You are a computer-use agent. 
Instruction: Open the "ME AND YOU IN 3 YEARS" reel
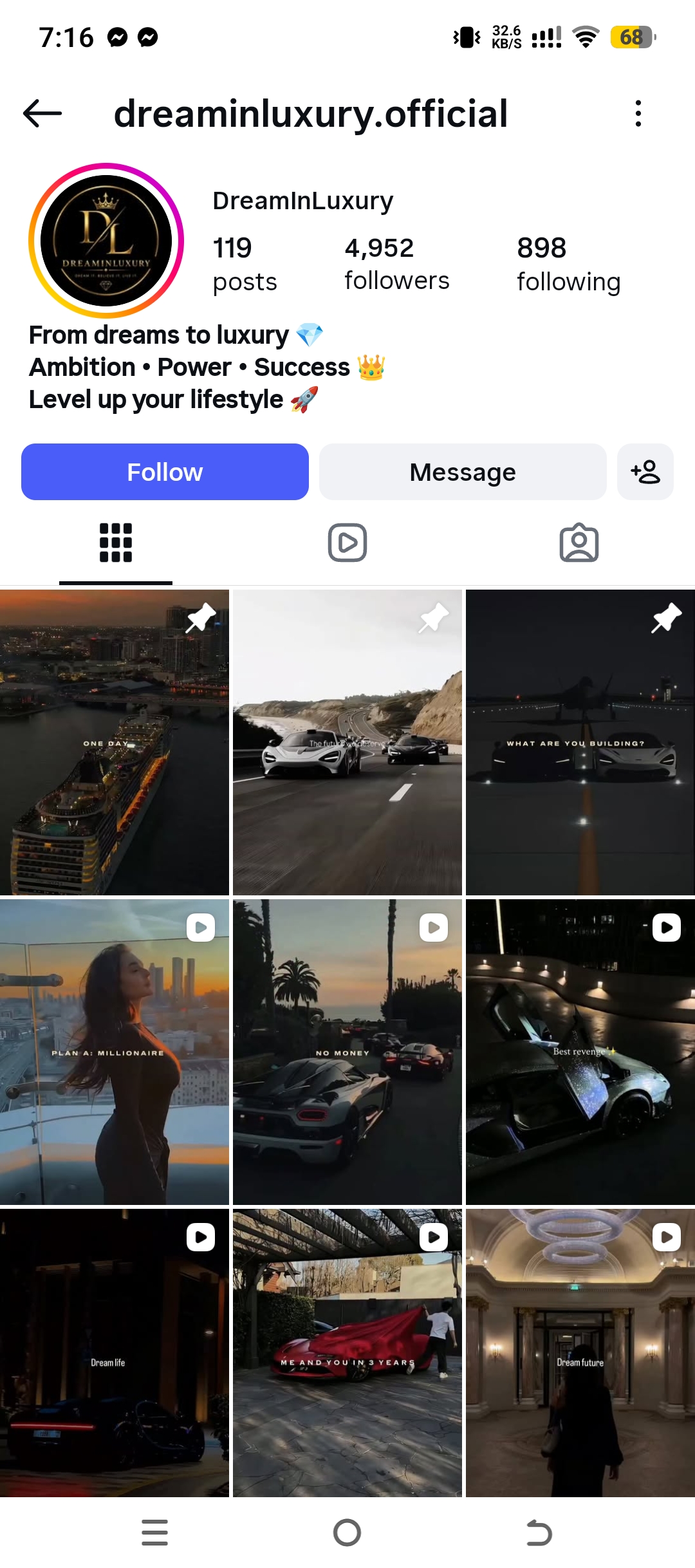pyautogui.click(x=347, y=1352)
